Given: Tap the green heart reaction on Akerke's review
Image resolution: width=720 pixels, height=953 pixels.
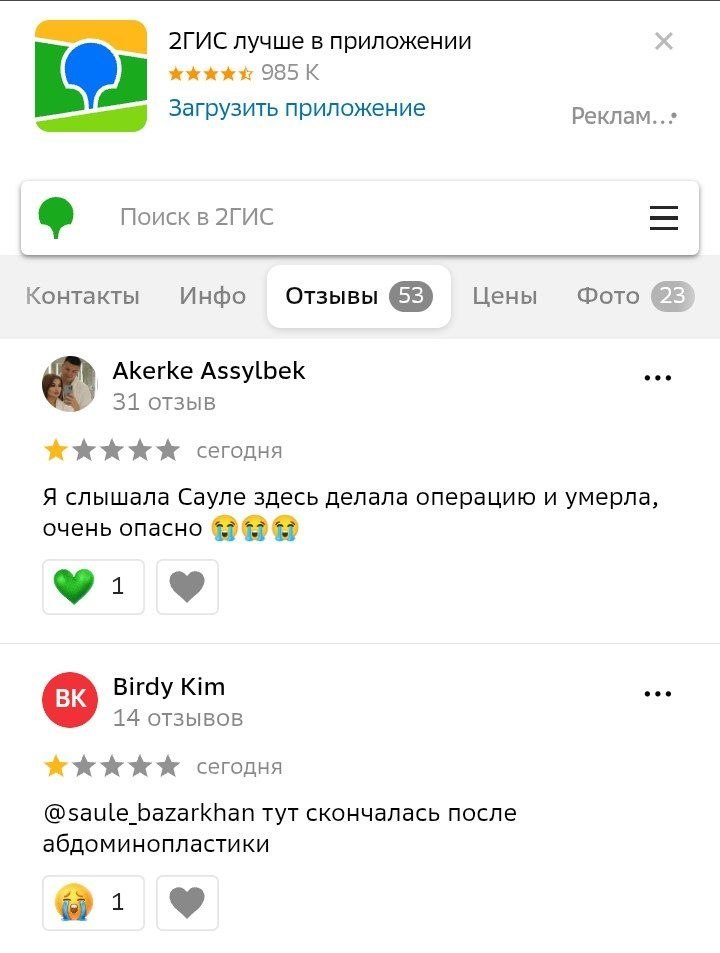Looking at the screenshot, I should [x=93, y=587].
